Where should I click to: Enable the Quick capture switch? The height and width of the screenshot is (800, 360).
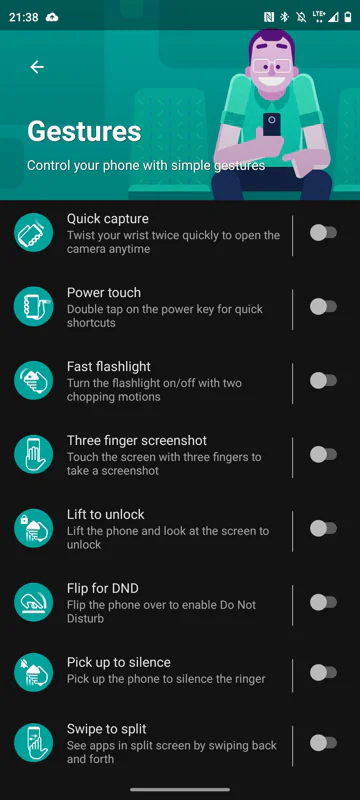pyautogui.click(x=323, y=233)
